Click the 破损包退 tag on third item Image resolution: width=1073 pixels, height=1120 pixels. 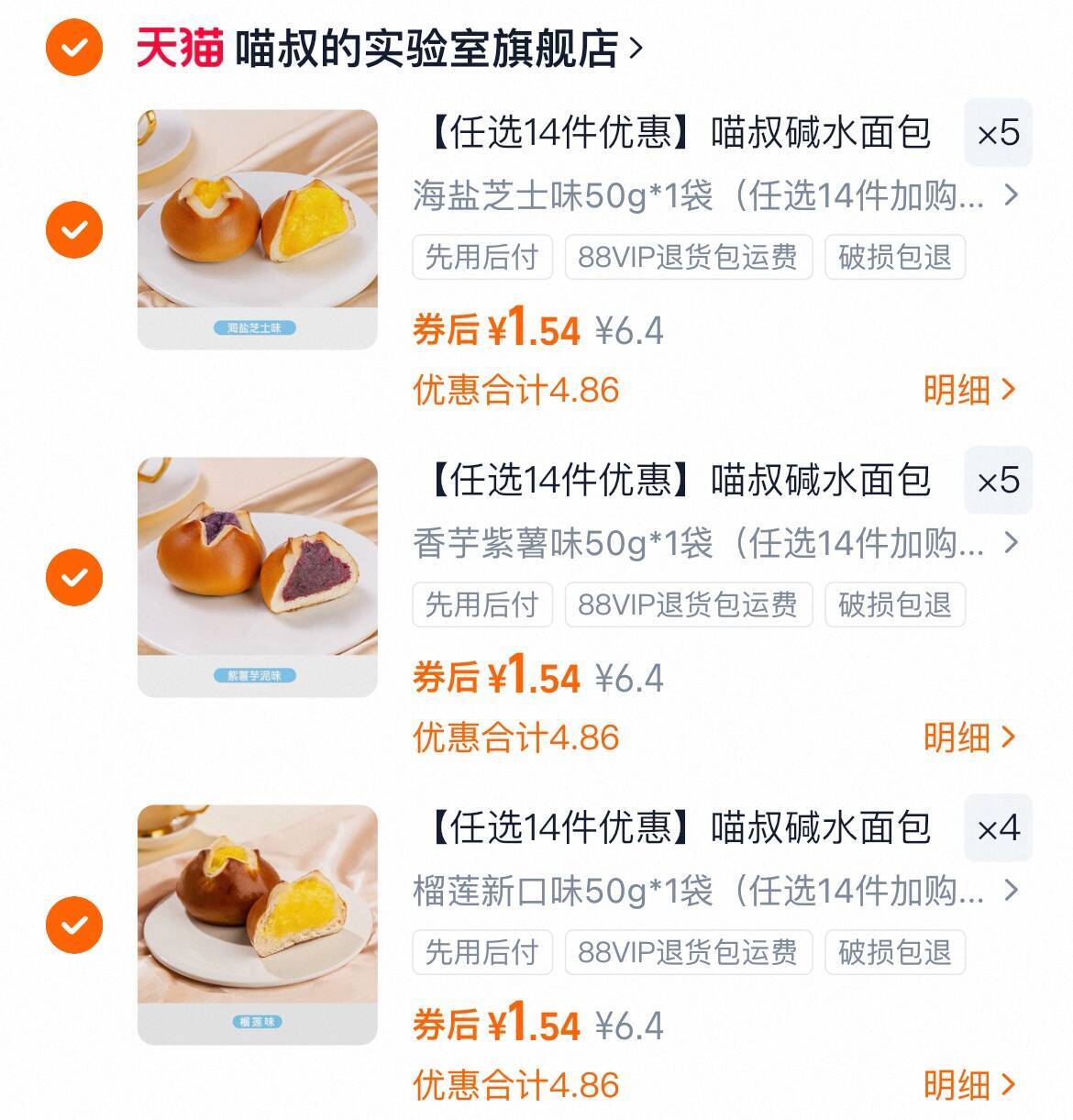click(x=894, y=954)
